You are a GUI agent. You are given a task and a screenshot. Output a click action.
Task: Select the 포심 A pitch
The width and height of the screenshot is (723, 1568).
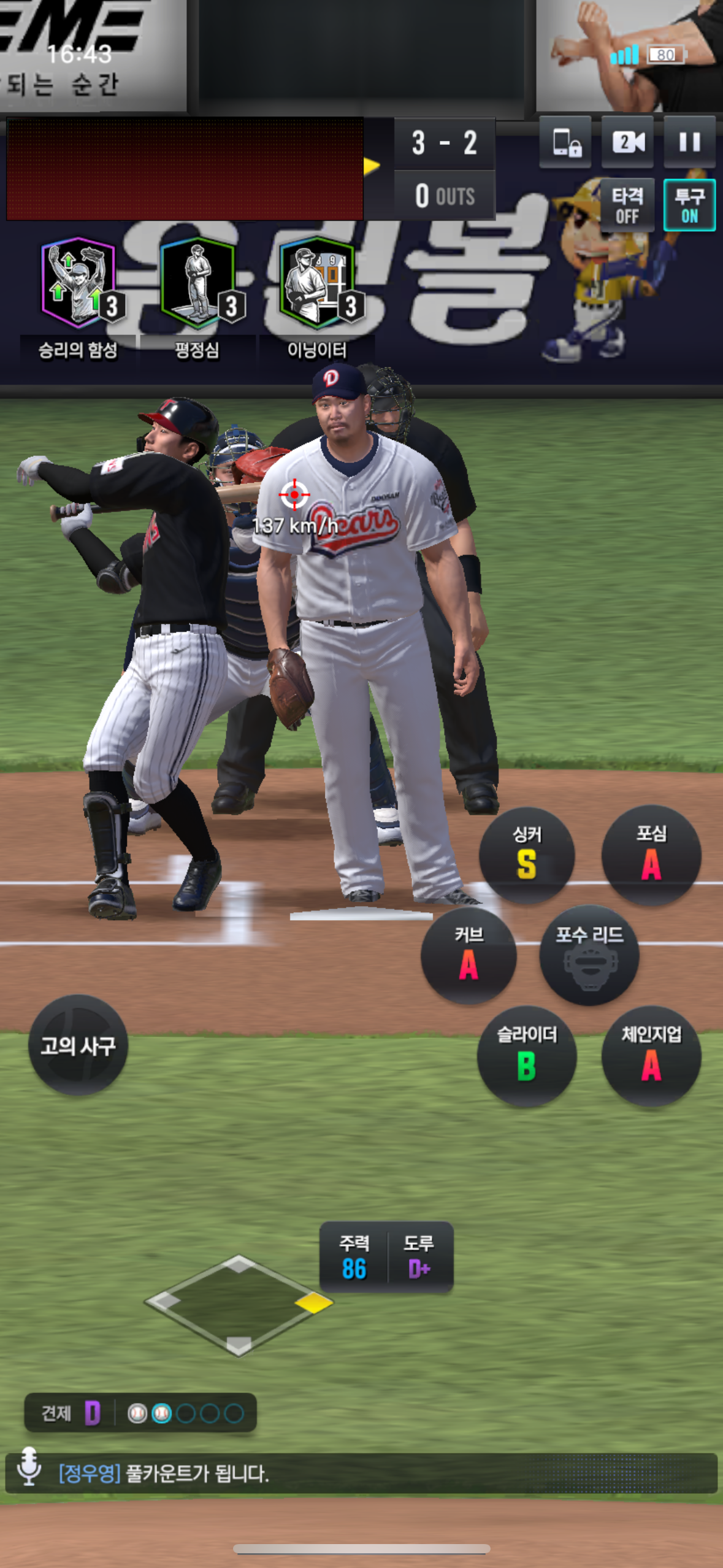coord(651,855)
